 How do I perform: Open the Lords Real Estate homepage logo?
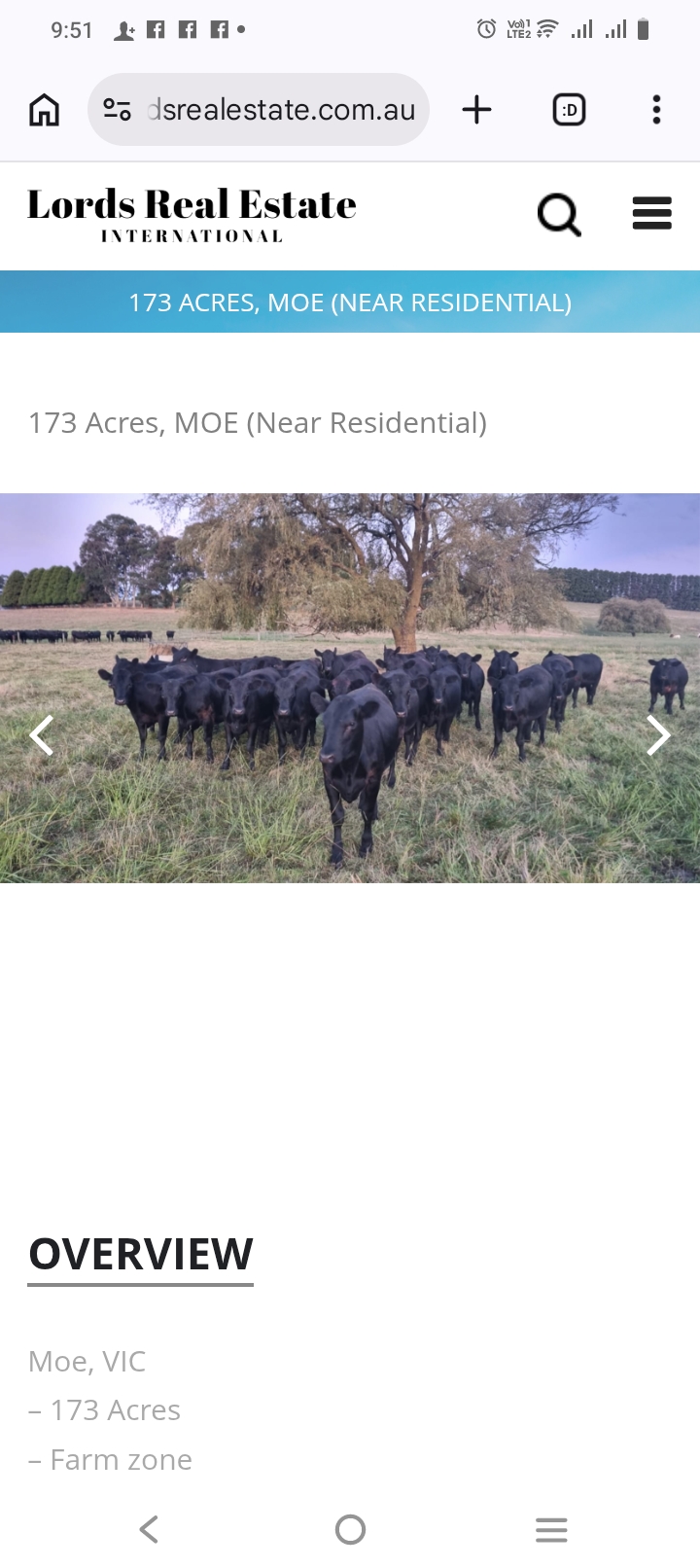point(192,214)
